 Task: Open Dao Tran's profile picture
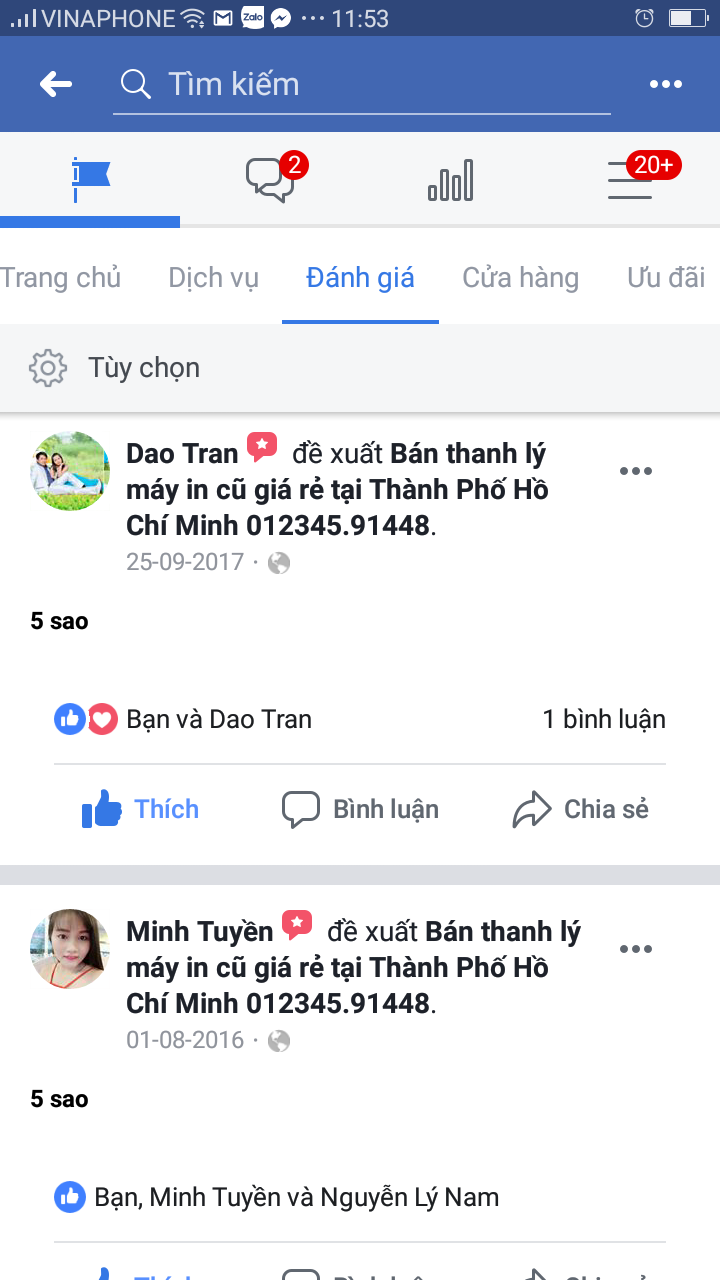[x=70, y=472]
